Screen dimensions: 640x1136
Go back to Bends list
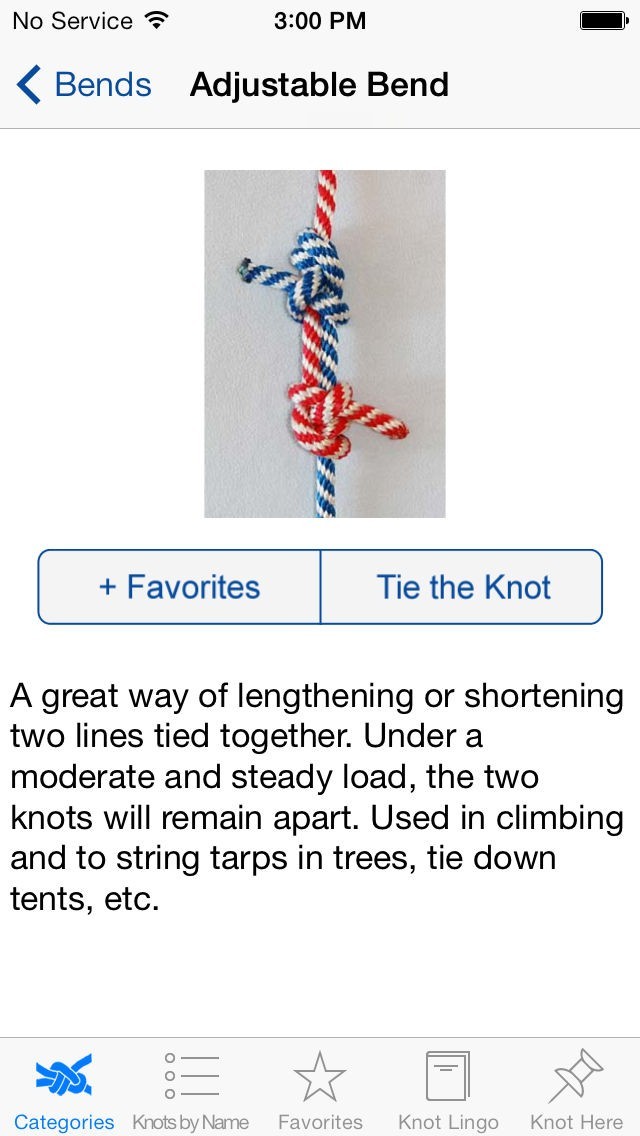click(84, 85)
